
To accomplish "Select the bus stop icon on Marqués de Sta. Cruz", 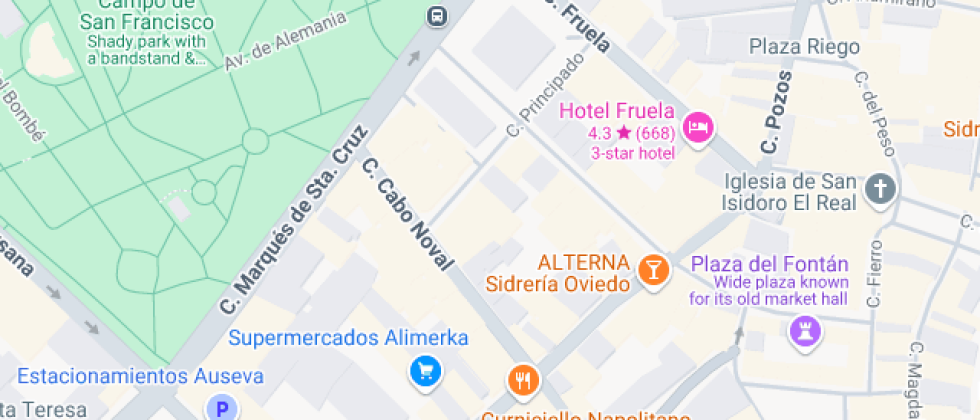I will coord(437,15).
